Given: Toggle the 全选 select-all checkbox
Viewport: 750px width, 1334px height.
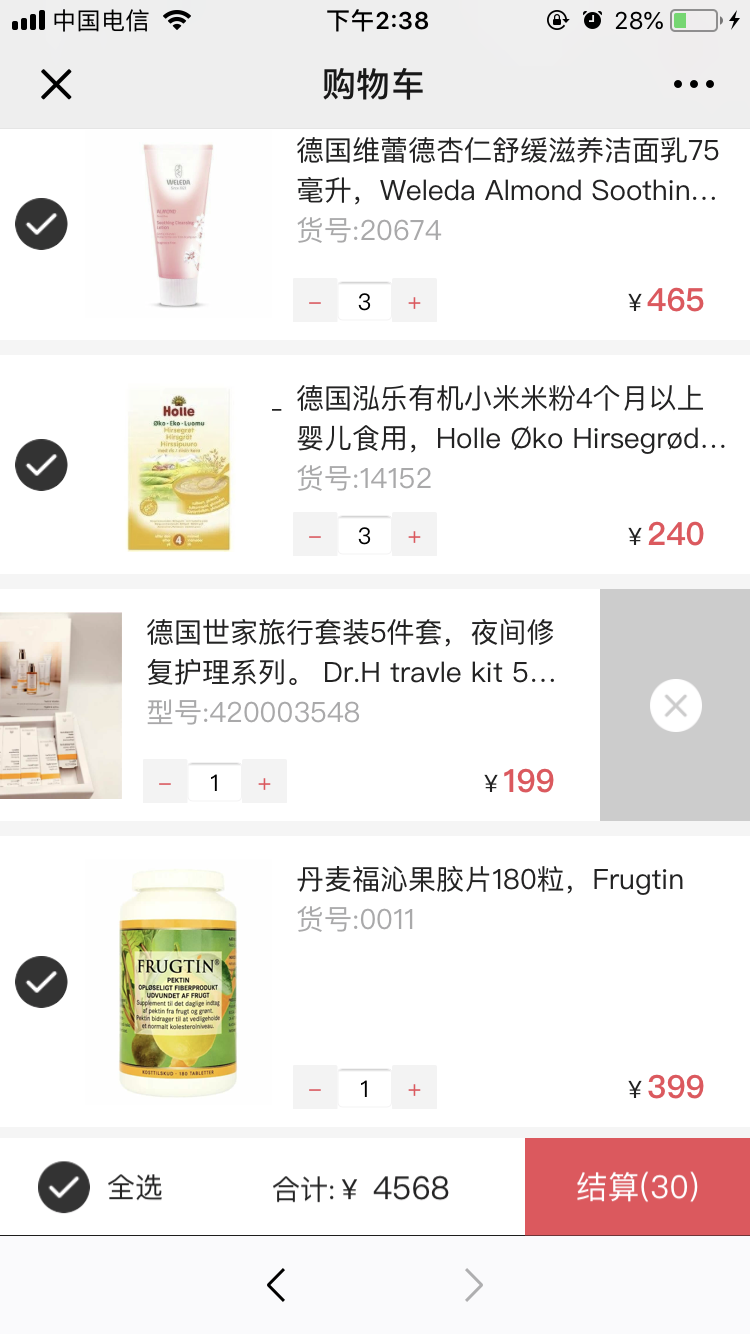Looking at the screenshot, I should 64,1187.
